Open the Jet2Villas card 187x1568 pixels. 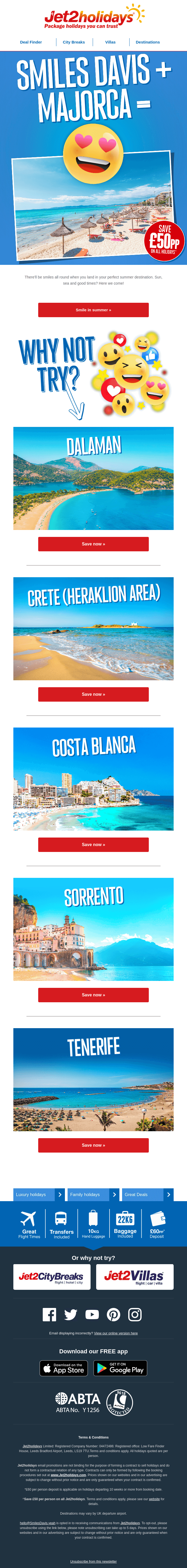coord(135,1276)
